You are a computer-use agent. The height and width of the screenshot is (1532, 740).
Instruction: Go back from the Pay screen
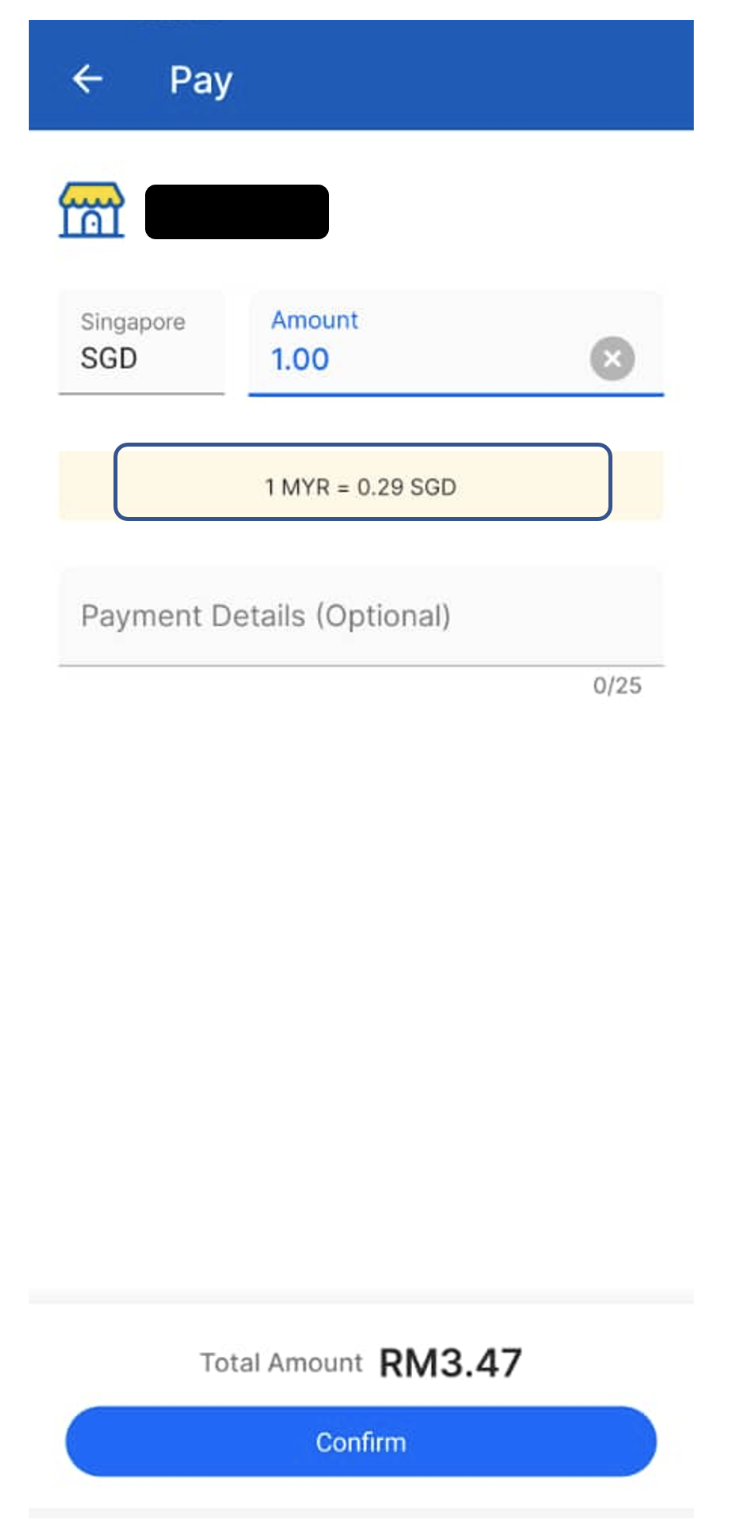(88, 79)
